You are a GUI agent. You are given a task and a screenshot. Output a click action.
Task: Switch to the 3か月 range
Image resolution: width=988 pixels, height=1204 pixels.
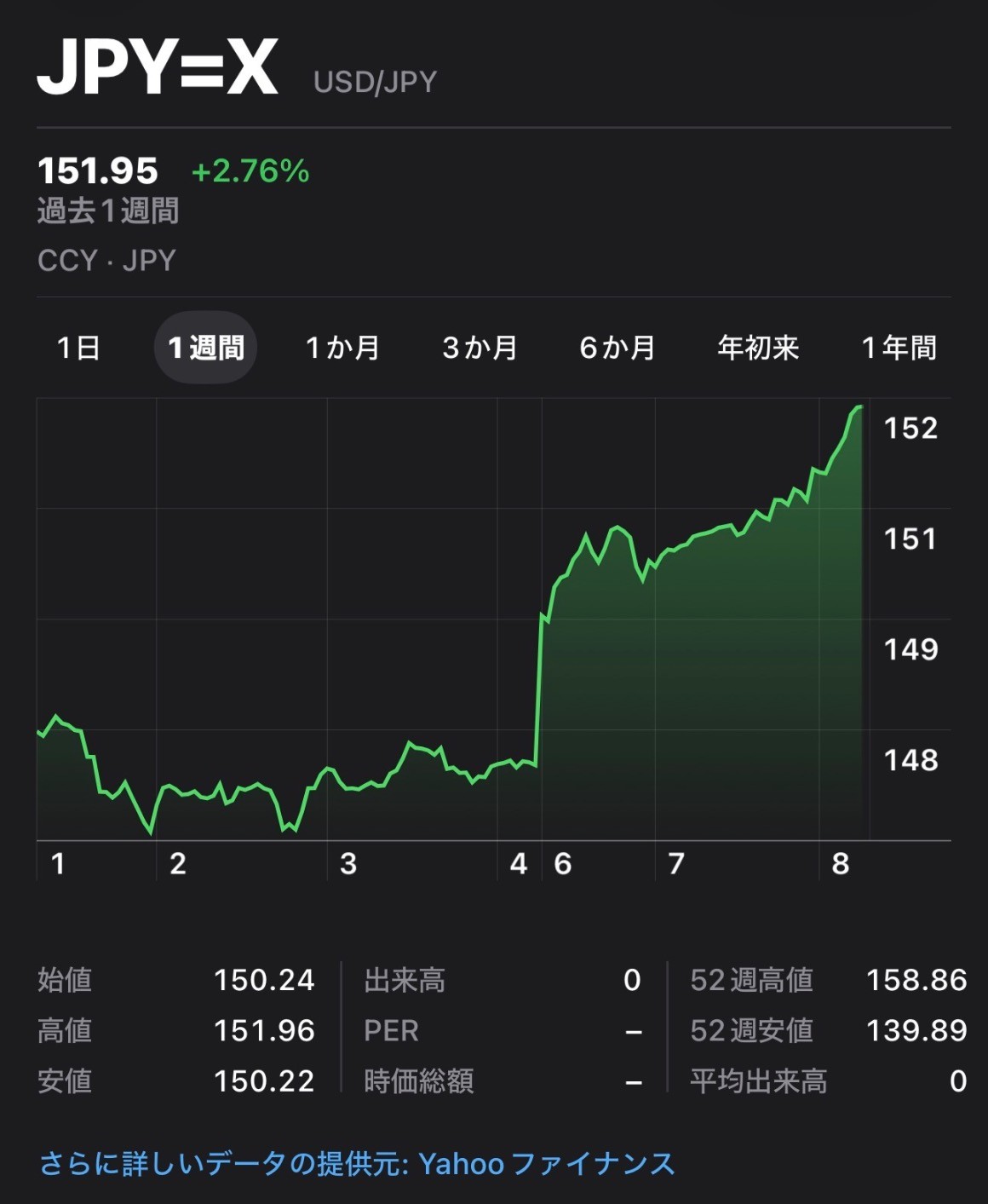(x=480, y=348)
